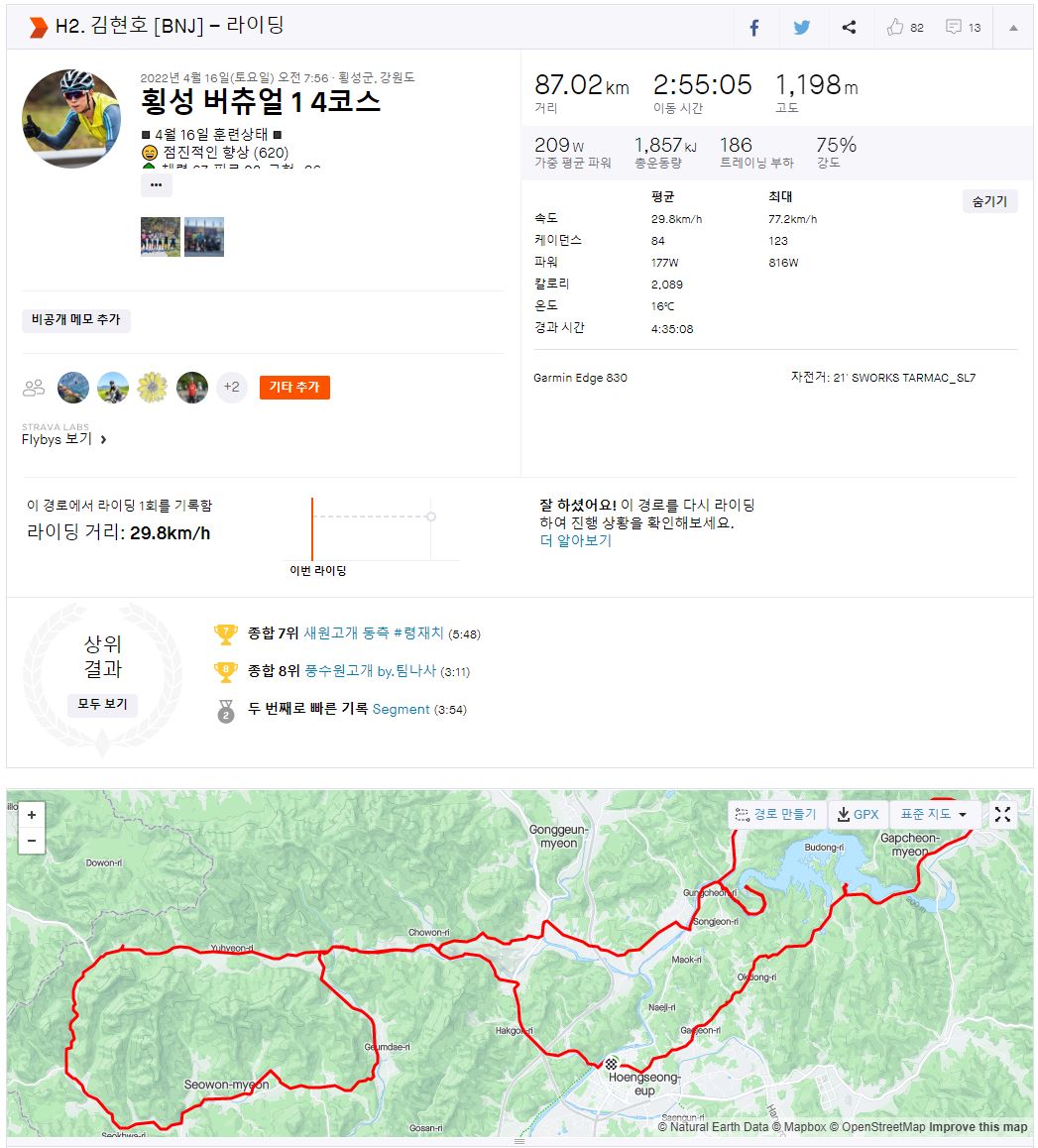Expand the description with the three-dots button
The height and width of the screenshot is (1148, 1038).
[x=156, y=185]
